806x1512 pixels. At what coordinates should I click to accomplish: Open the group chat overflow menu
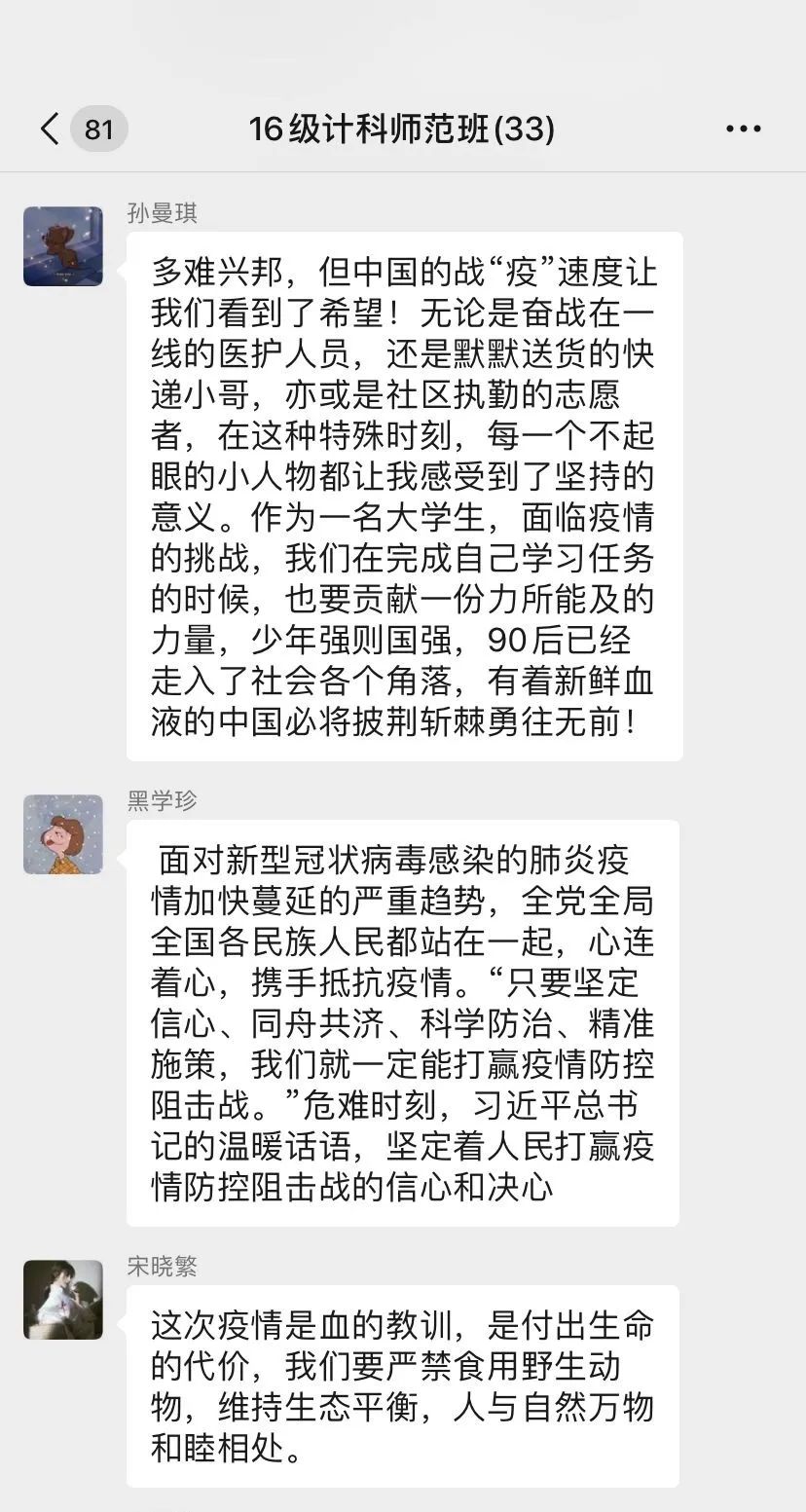coord(744,129)
